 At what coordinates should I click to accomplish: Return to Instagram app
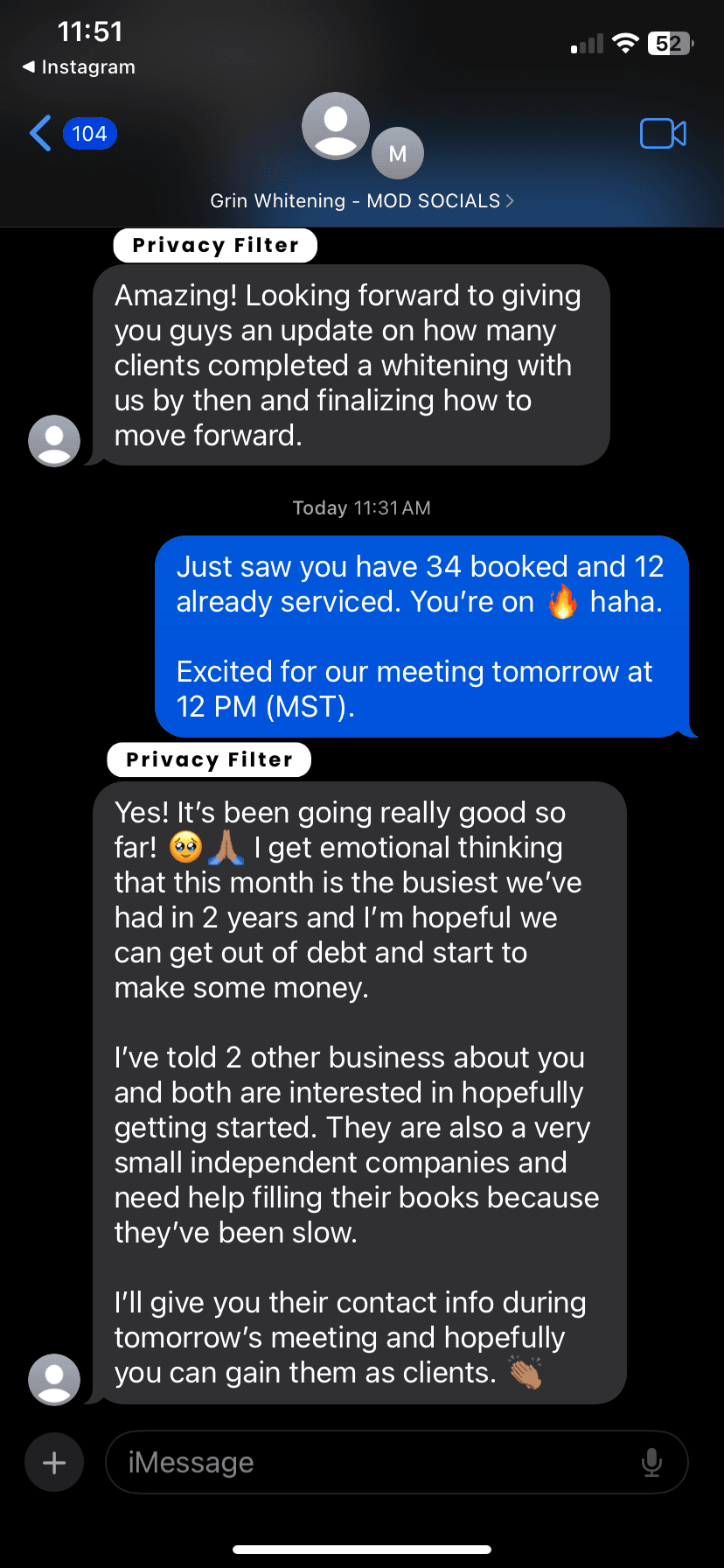(79, 67)
